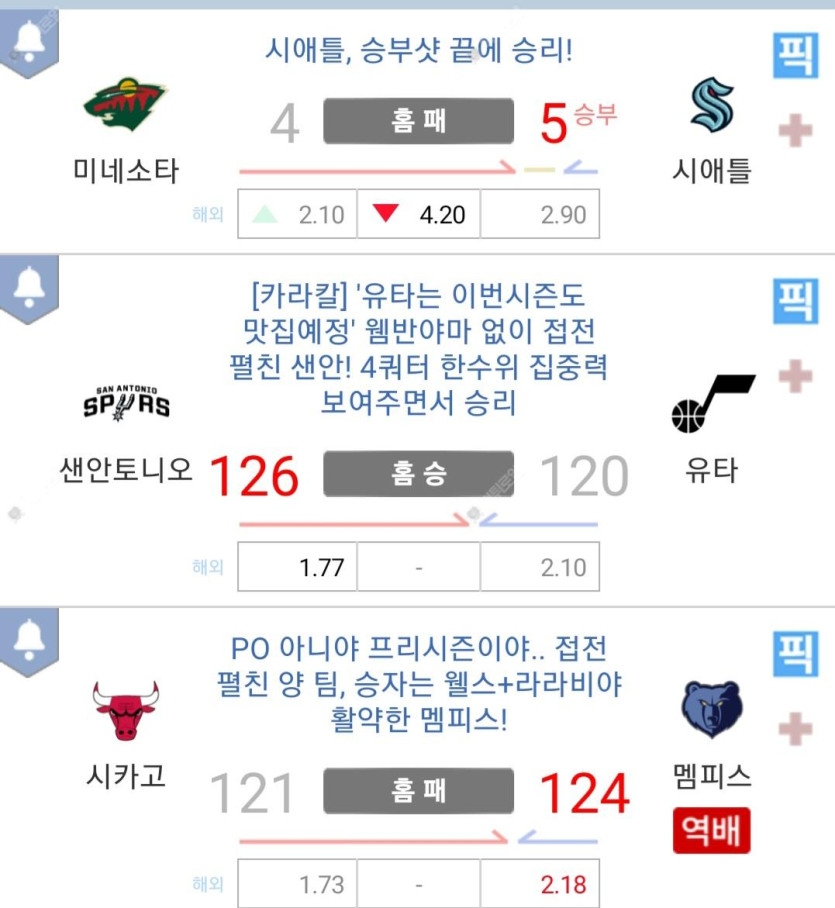Select the 2.10 odds for Utah

[540, 567]
